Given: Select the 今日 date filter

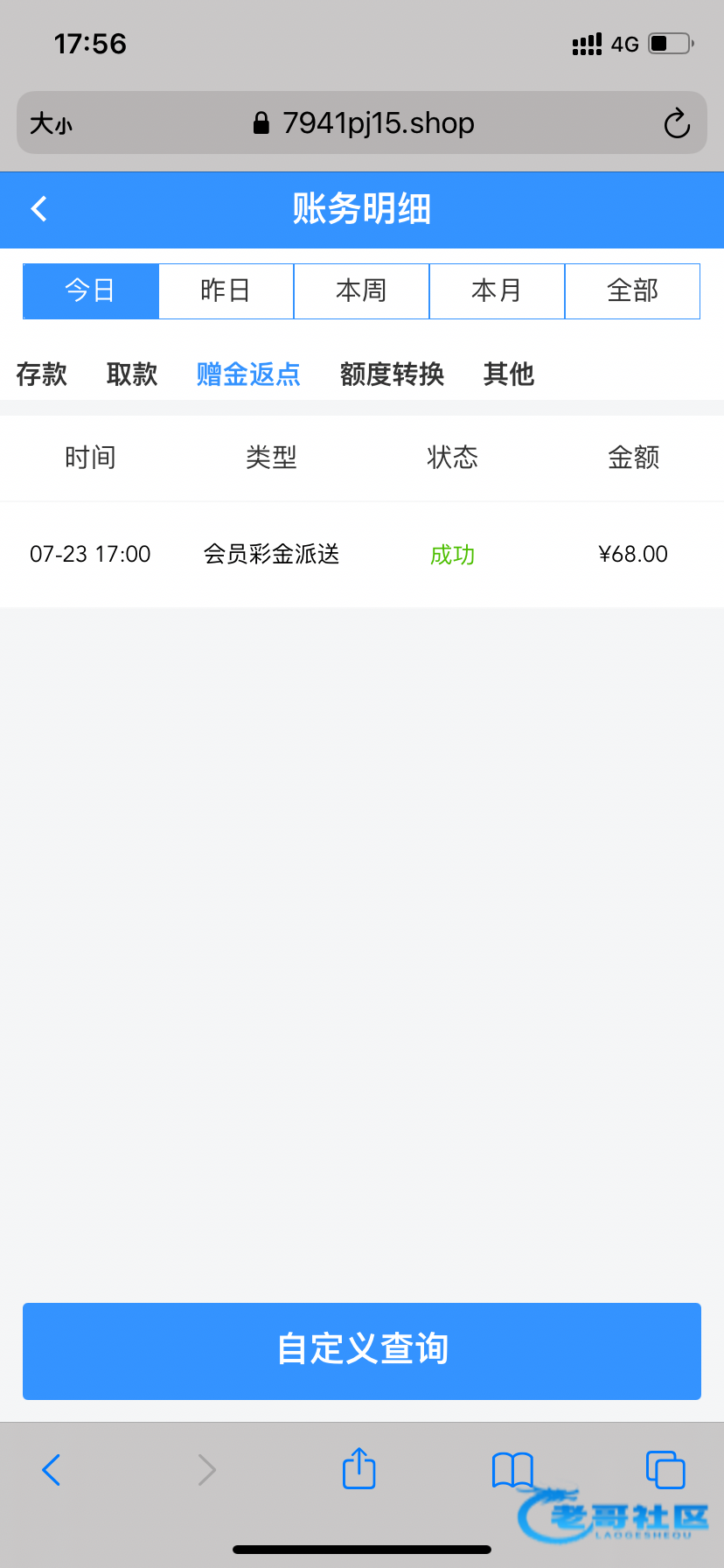Looking at the screenshot, I should [x=91, y=290].
